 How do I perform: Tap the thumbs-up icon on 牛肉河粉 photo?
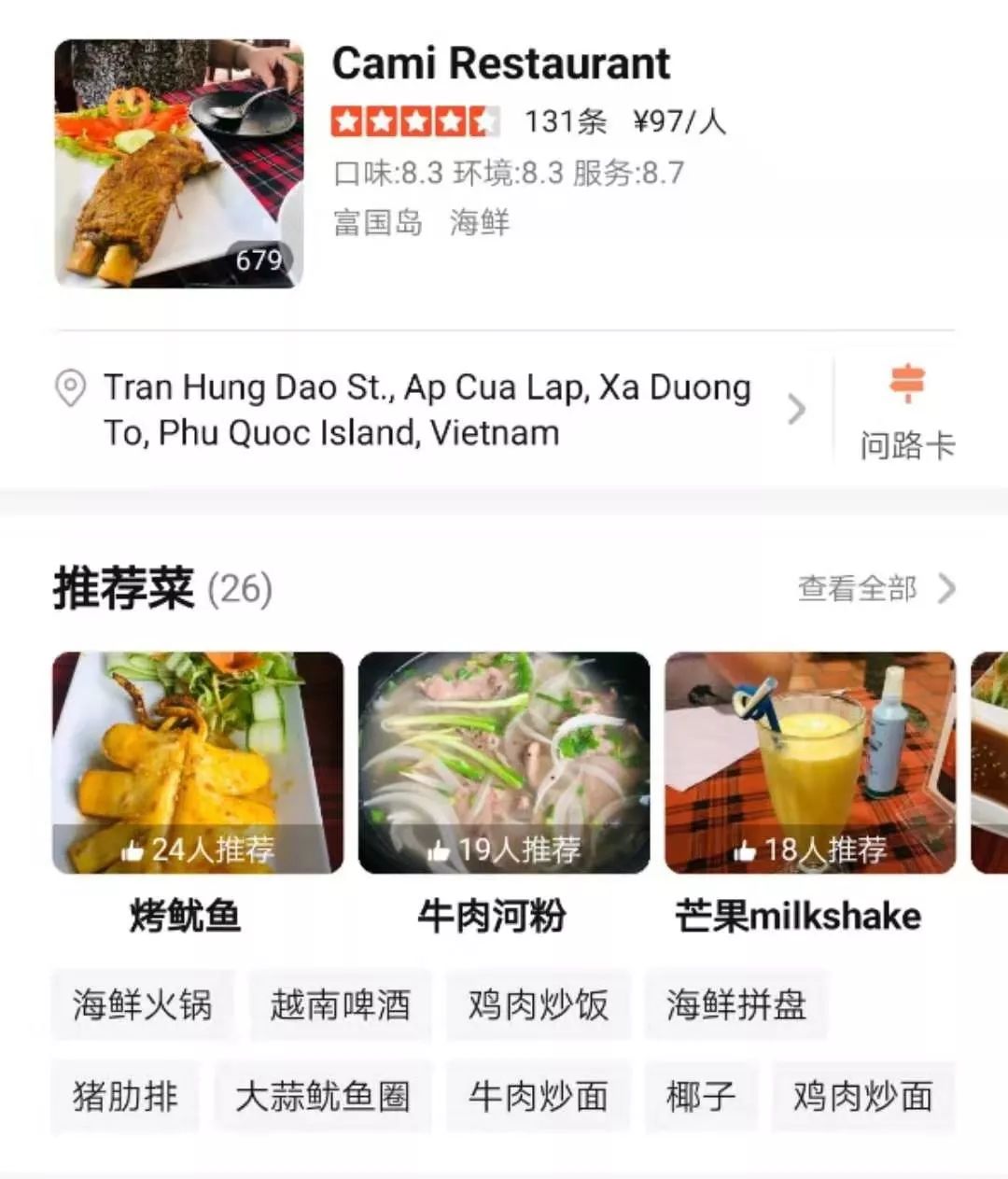point(440,849)
